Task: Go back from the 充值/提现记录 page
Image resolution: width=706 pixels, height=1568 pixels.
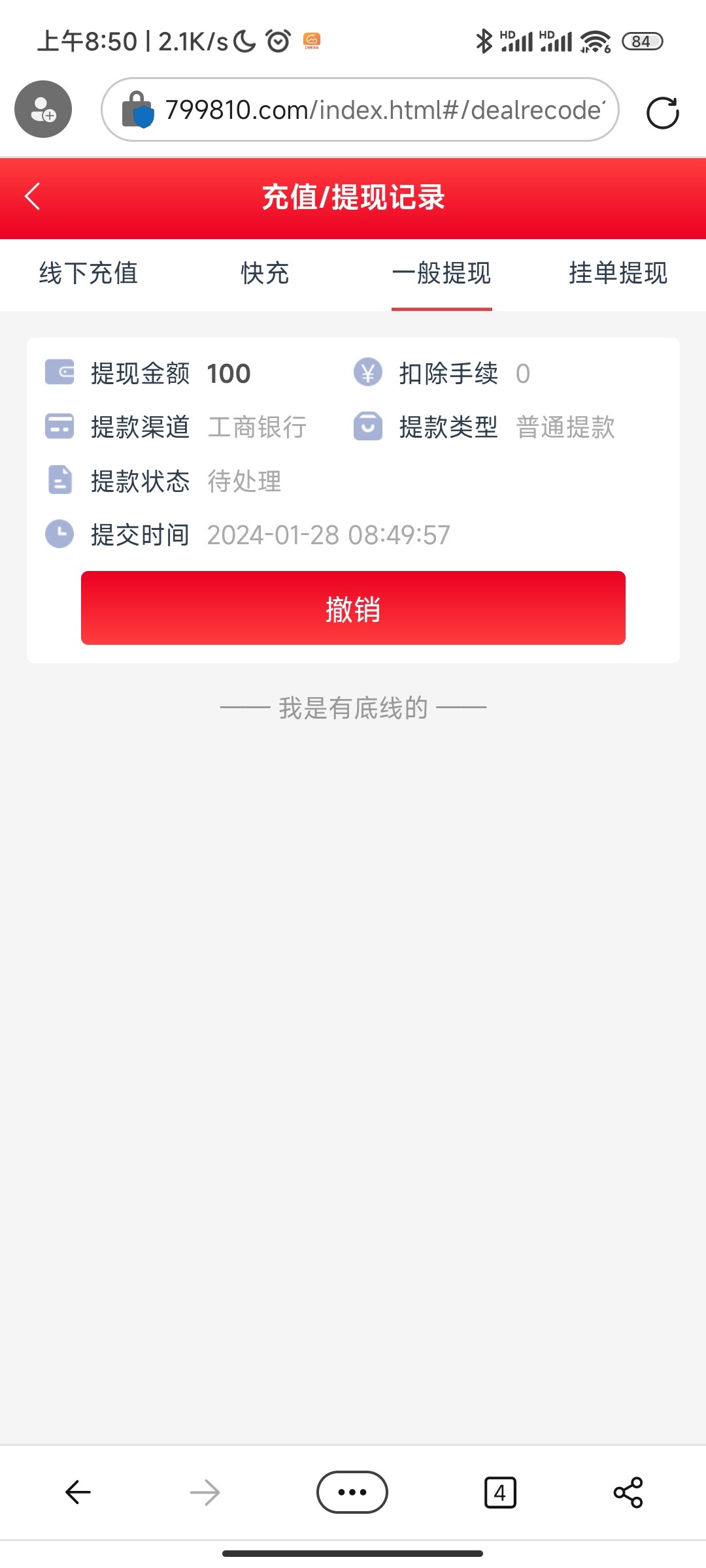Action: click(32, 197)
